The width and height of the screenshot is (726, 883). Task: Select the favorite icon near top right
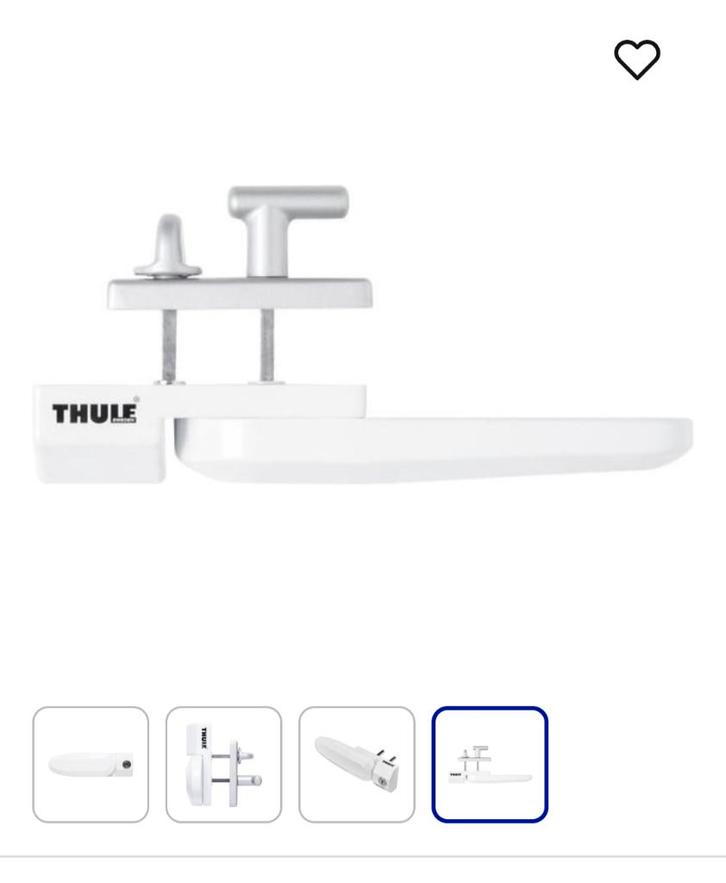coord(637,60)
